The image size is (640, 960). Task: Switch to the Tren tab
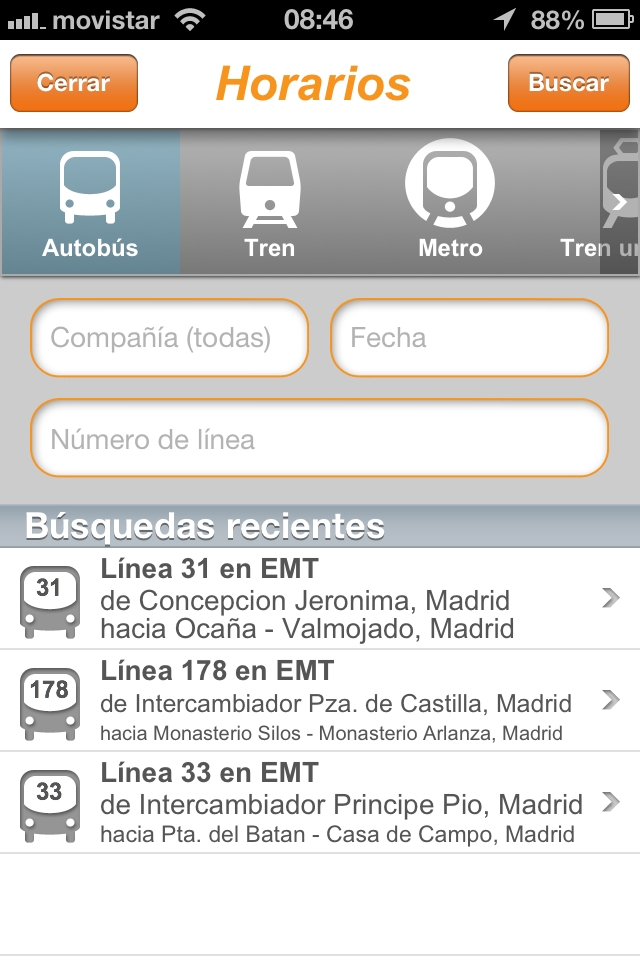click(270, 204)
